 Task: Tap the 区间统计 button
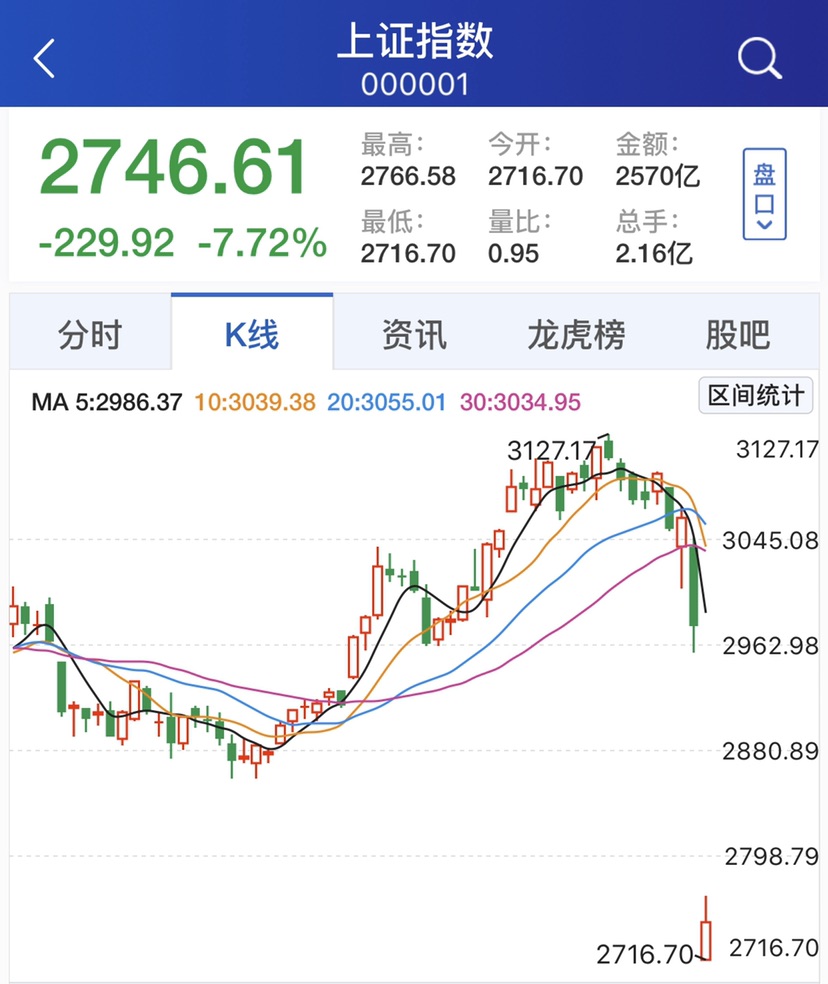(x=755, y=395)
